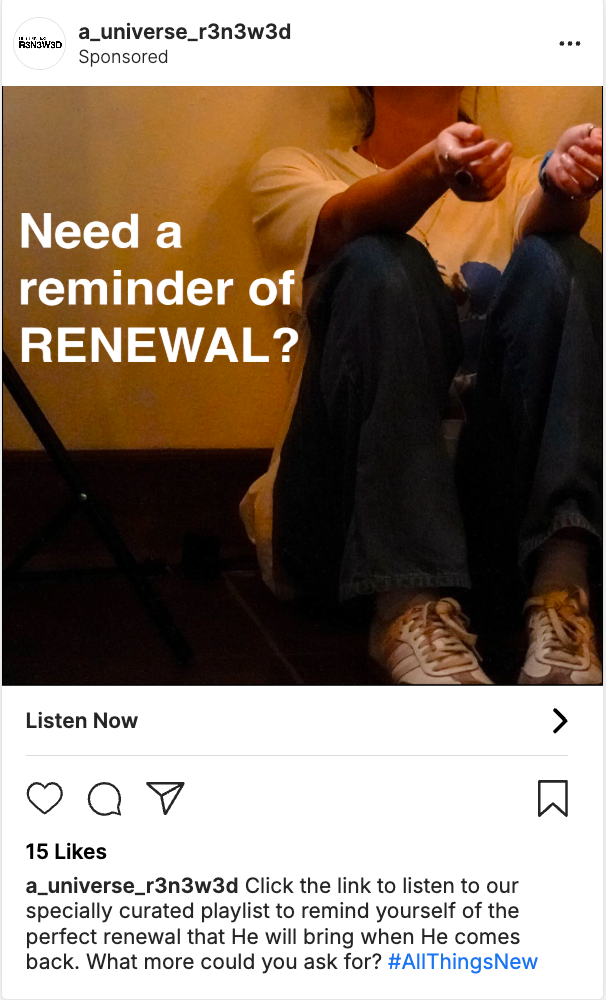Tap the Listen Now call-to-action

[82, 721]
